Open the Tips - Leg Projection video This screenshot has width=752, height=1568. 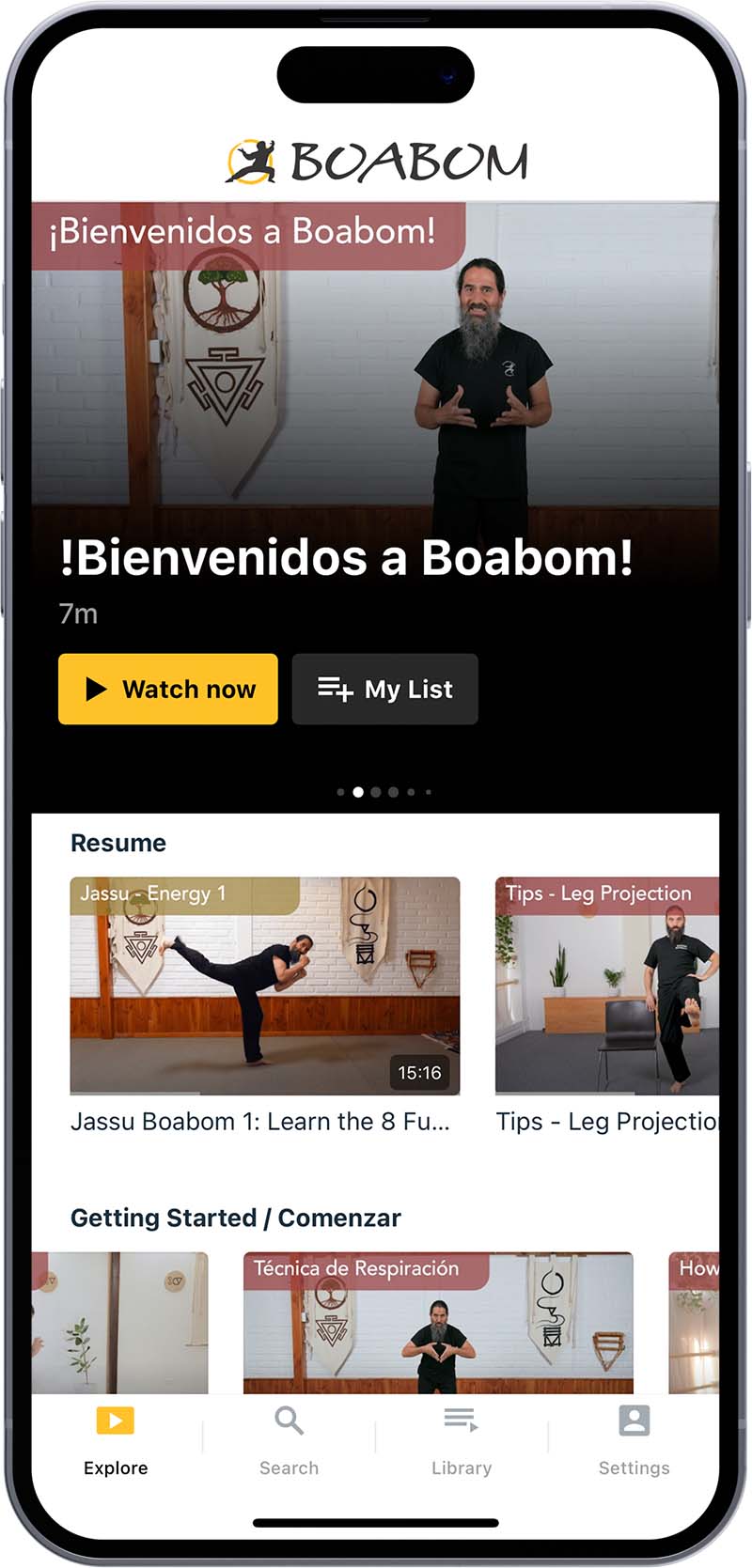point(606,986)
